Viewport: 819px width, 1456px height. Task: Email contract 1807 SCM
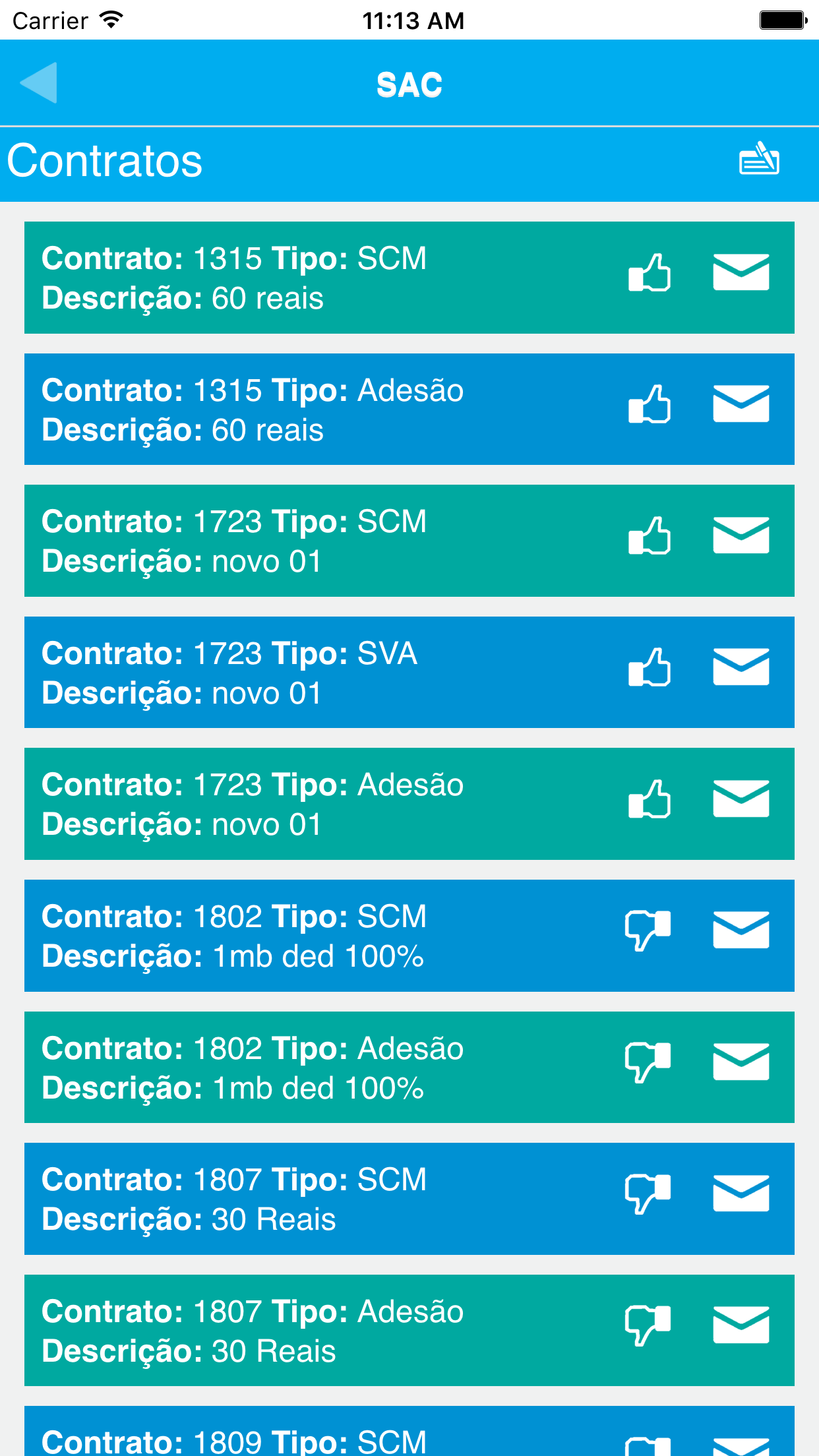741,1193
